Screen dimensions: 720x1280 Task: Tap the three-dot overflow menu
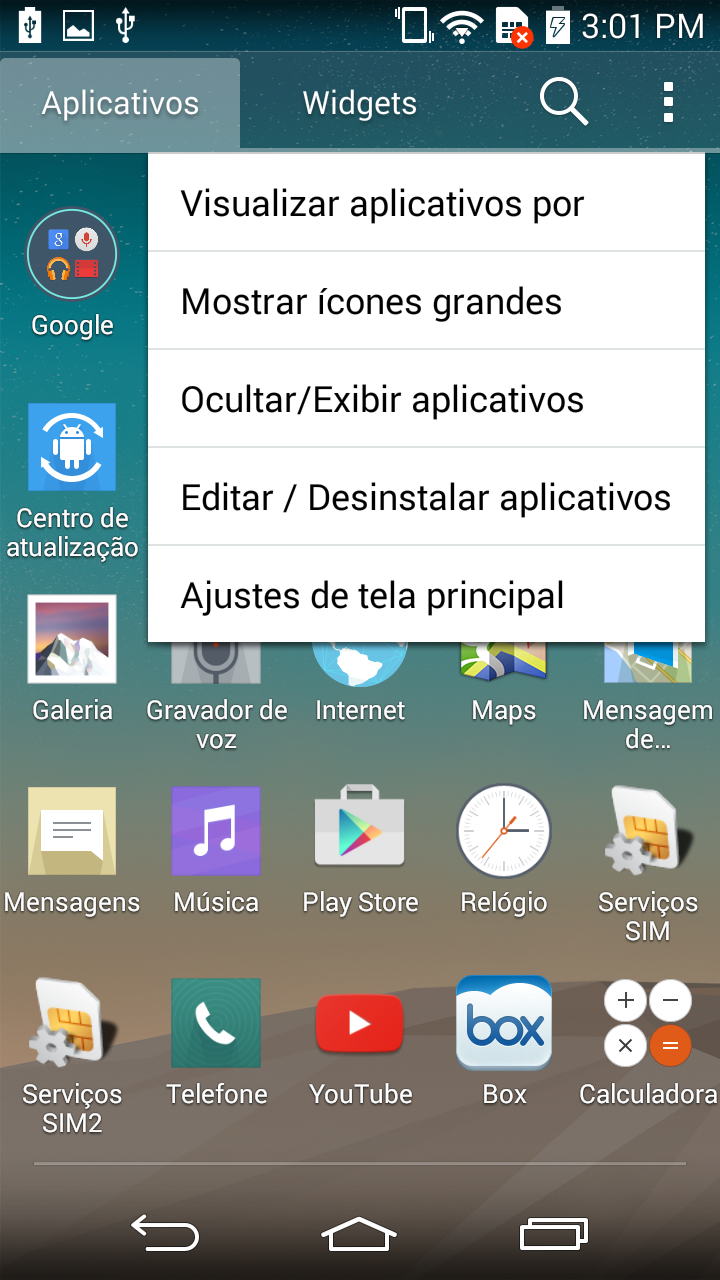[x=668, y=102]
